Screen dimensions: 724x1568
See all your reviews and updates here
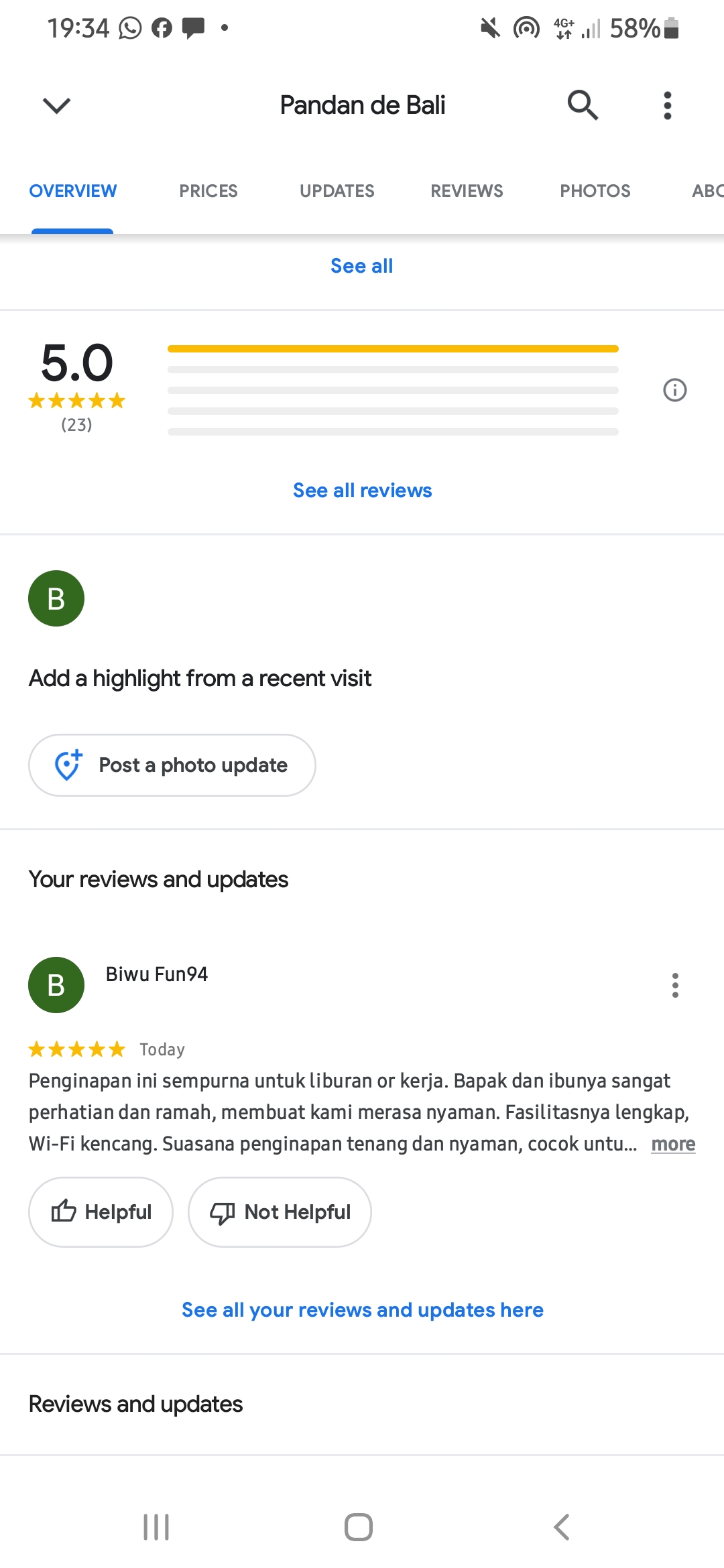tap(362, 1310)
